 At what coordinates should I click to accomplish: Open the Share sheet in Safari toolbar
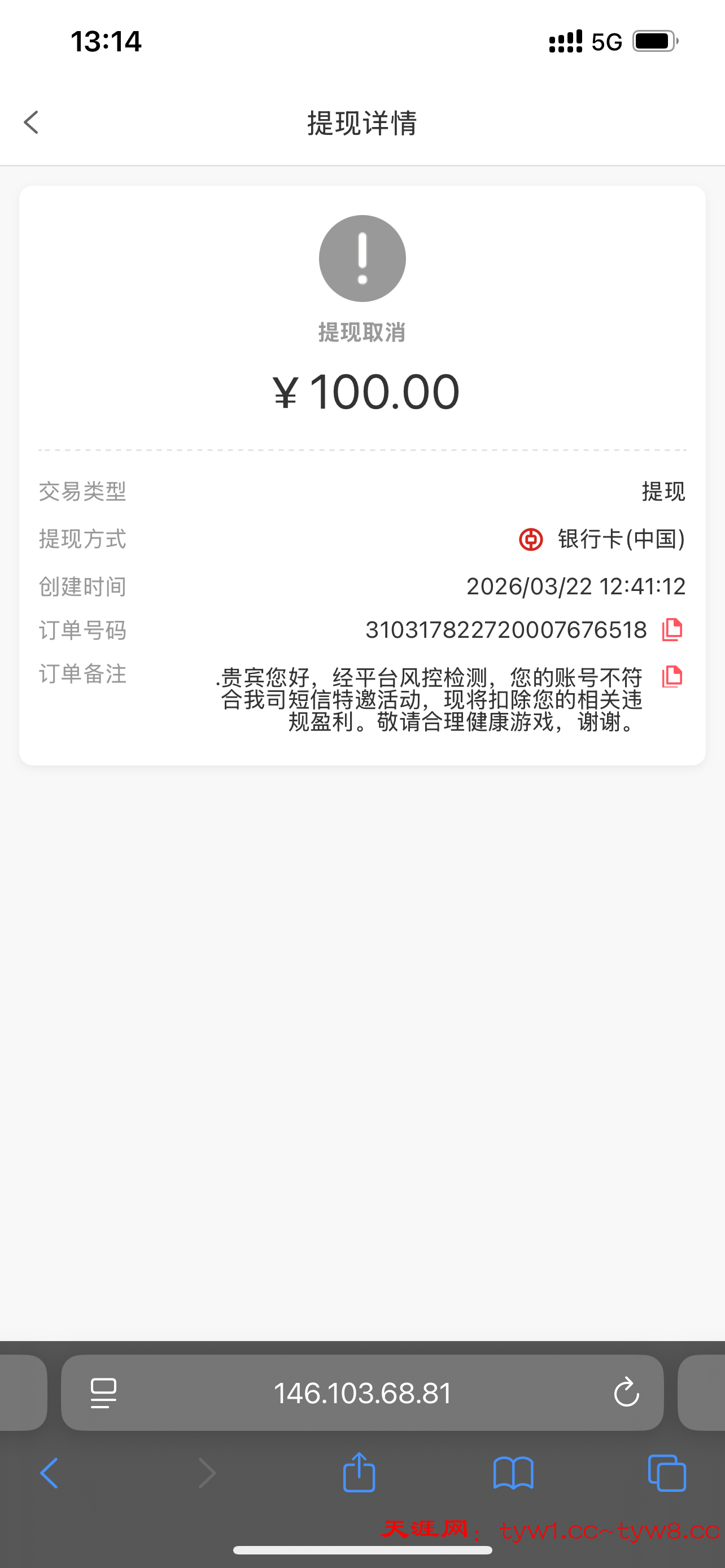click(359, 1474)
